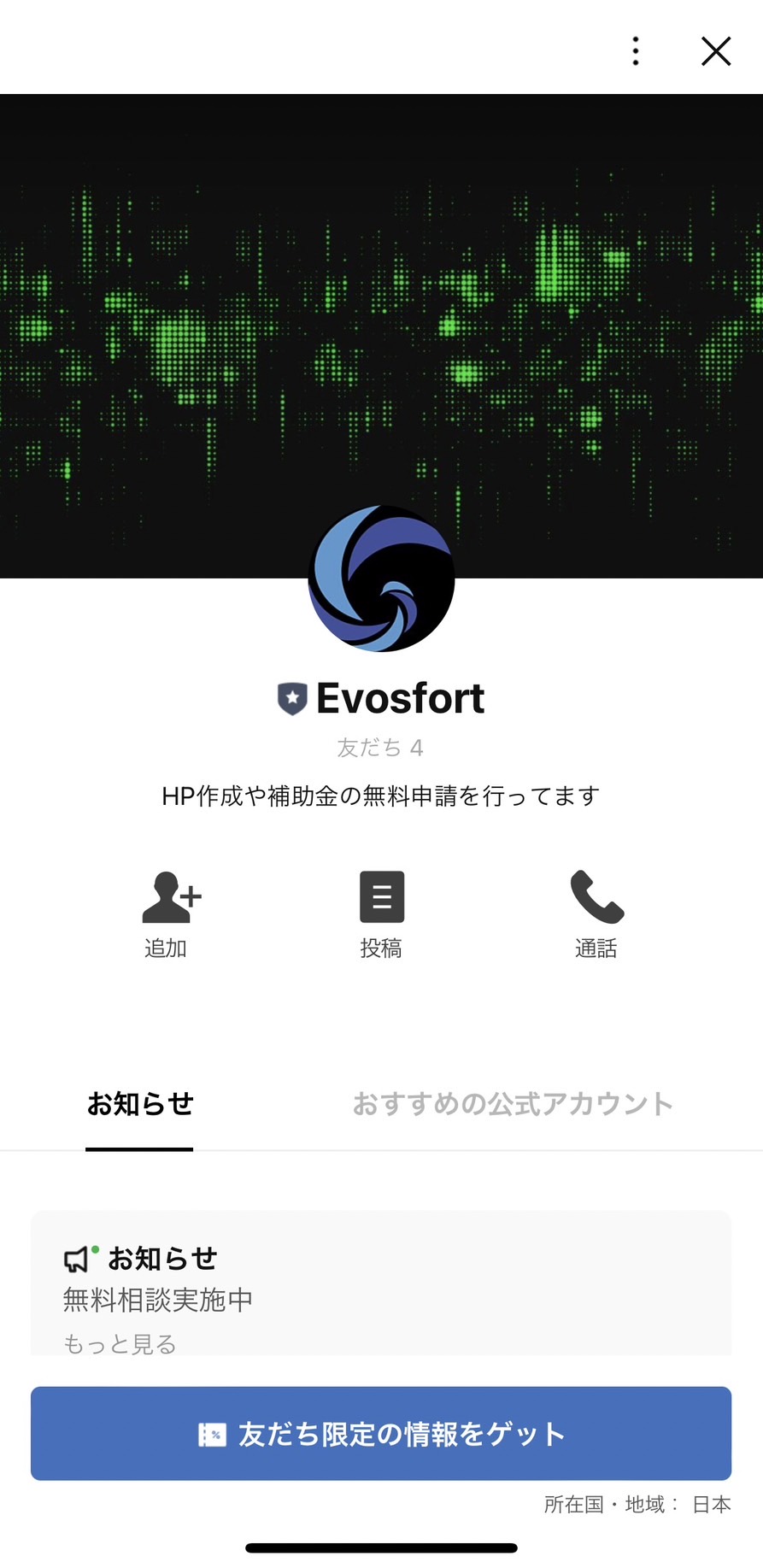Expand the announcement with もっと見る
This screenshot has height=1568, width=763.
(x=120, y=1343)
